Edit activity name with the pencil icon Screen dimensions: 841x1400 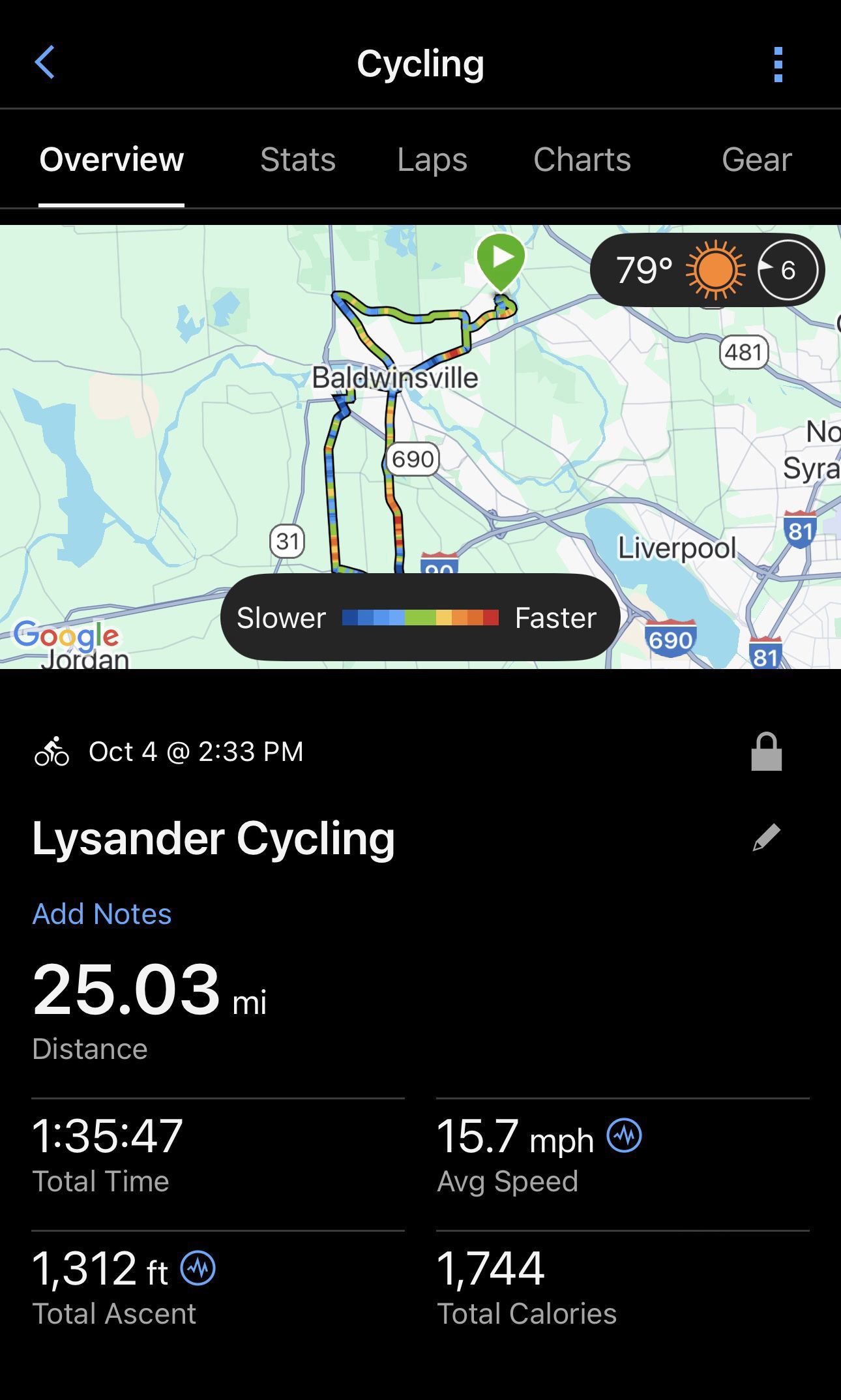[x=766, y=838]
